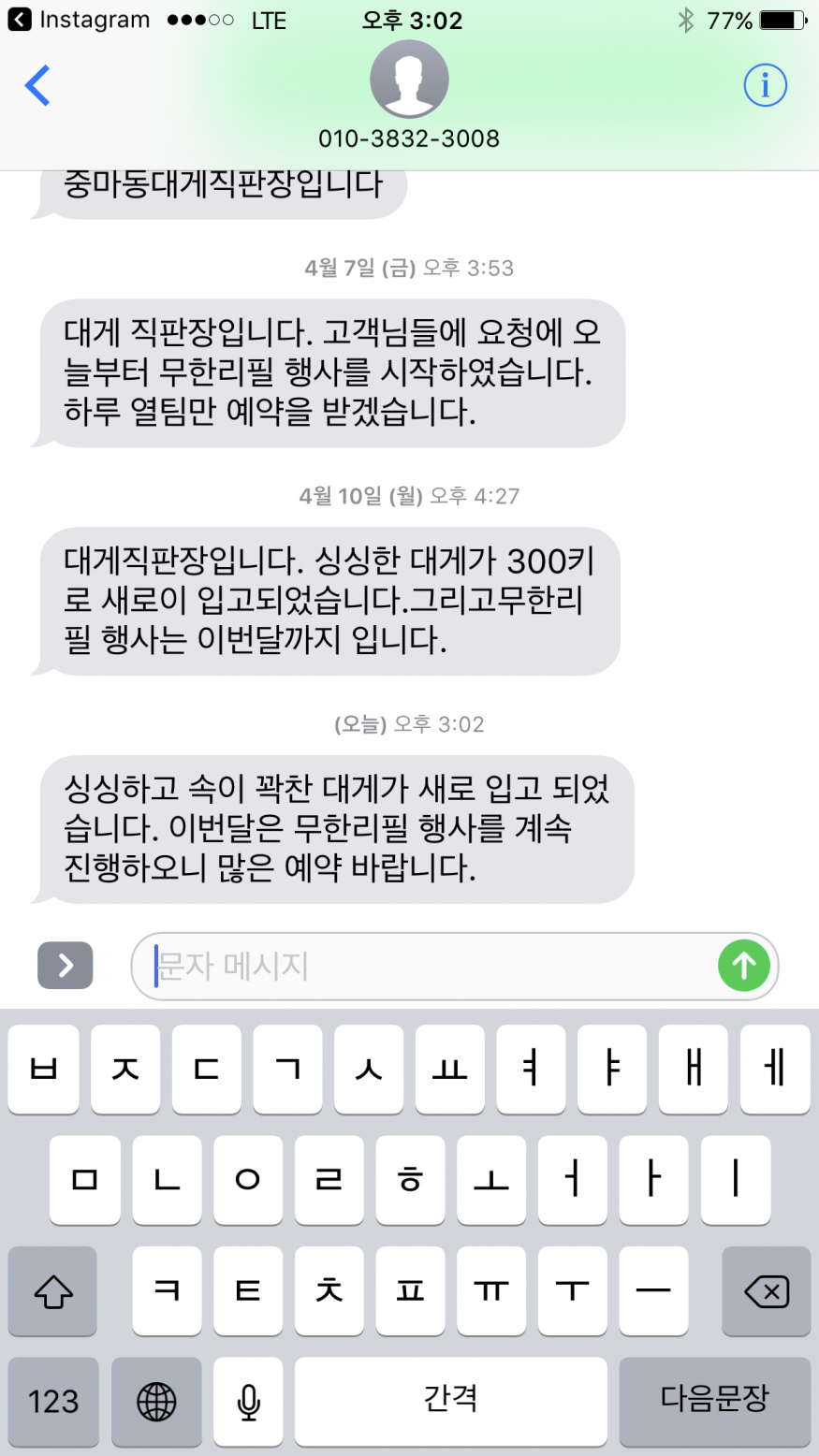Change keyboard language with globe key
Viewport: 819px width, 1456px height.
(x=156, y=1401)
